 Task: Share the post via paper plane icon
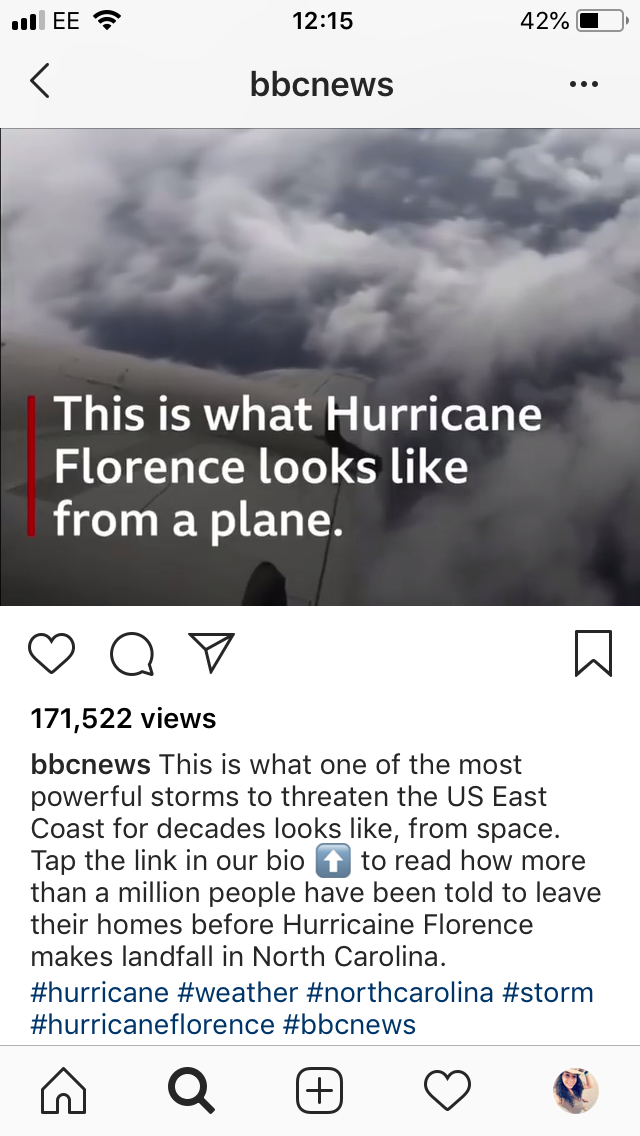(211, 652)
